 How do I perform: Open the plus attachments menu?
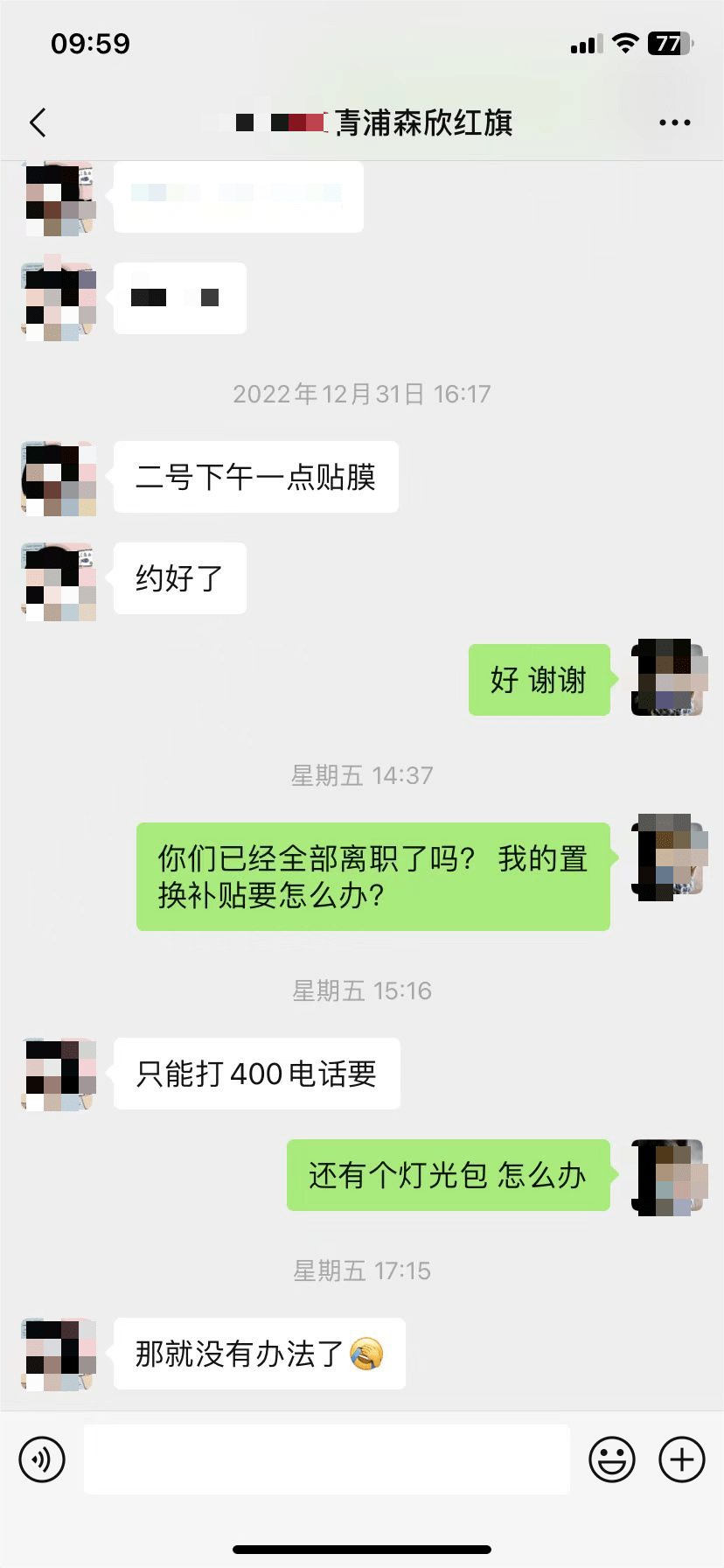(681, 1459)
